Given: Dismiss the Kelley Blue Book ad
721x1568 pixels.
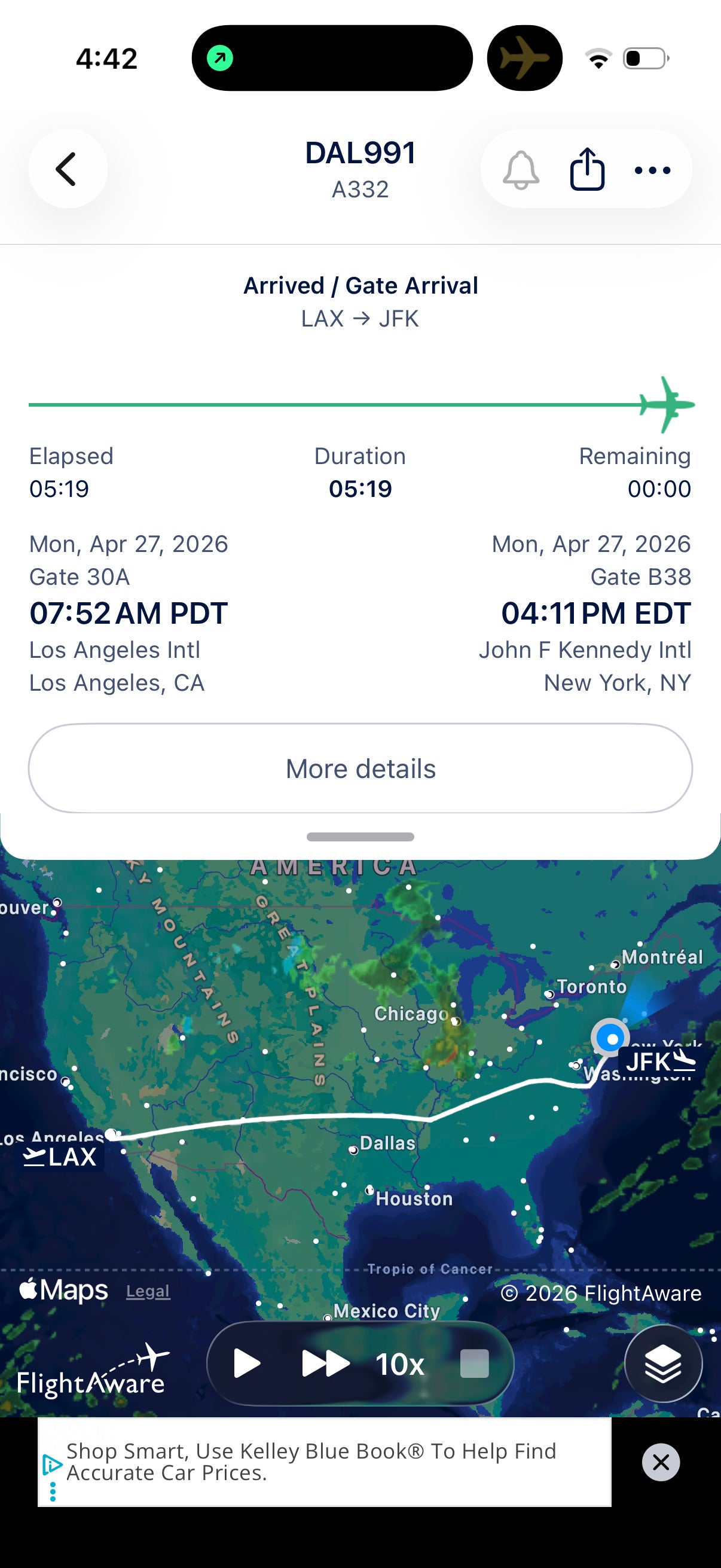Looking at the screenshot, I should (661, 1463).
